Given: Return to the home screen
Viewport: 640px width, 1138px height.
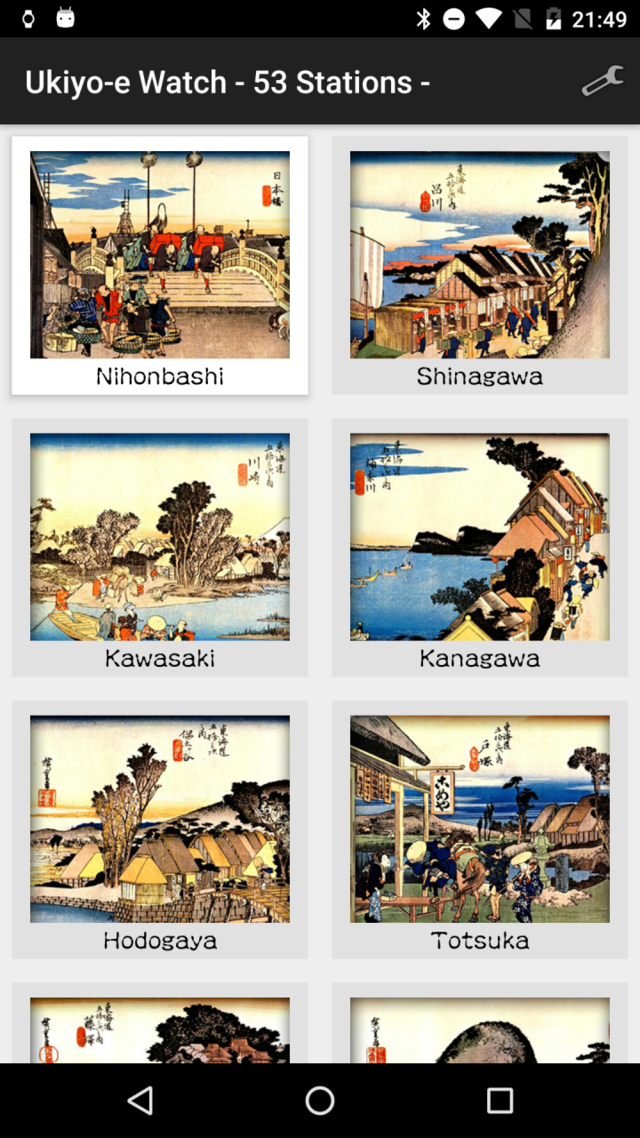Looking at the screenshot, I should [x=320, y=1100].
